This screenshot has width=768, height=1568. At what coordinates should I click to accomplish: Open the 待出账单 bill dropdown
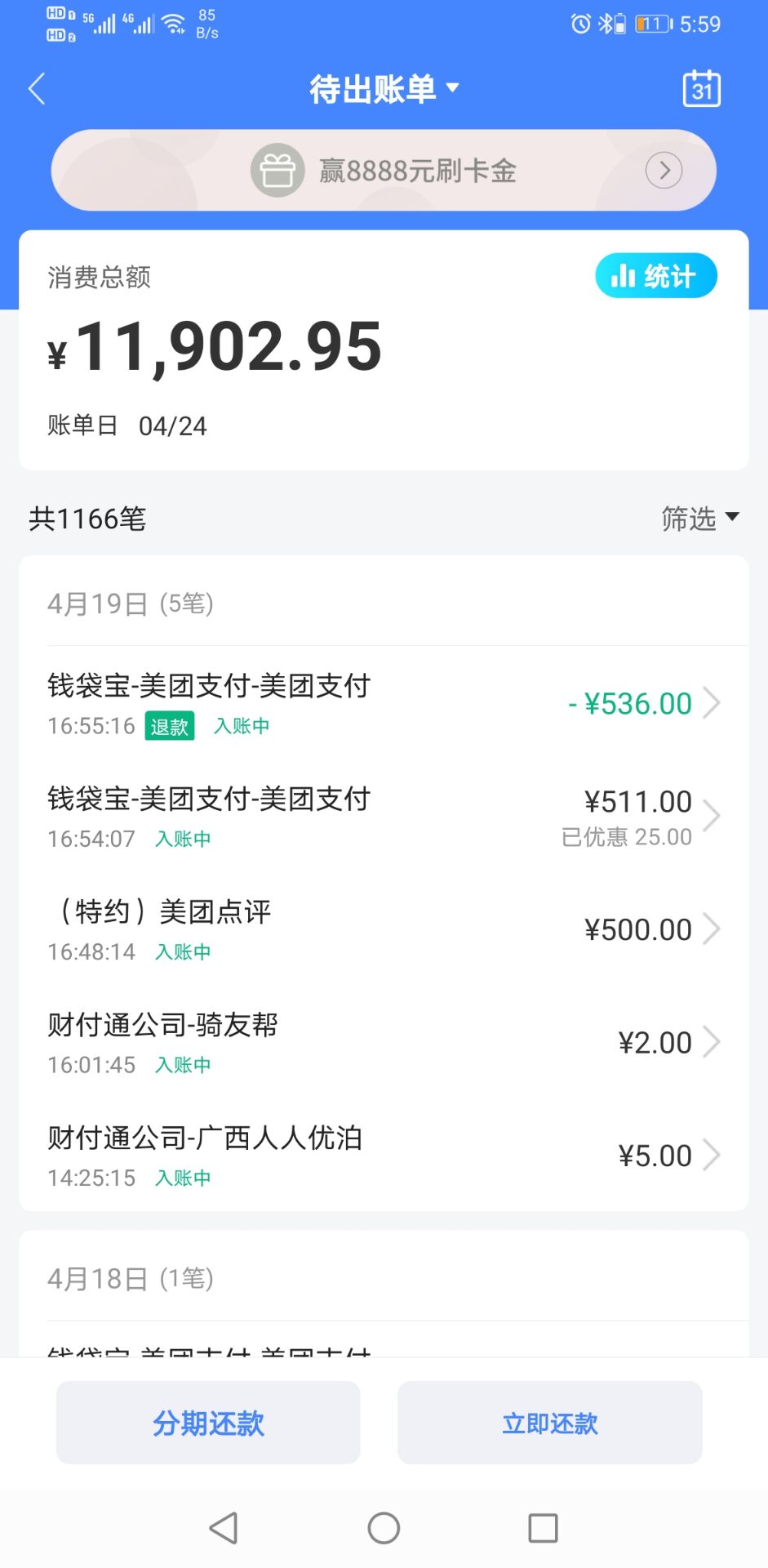[x=384, y=89]
